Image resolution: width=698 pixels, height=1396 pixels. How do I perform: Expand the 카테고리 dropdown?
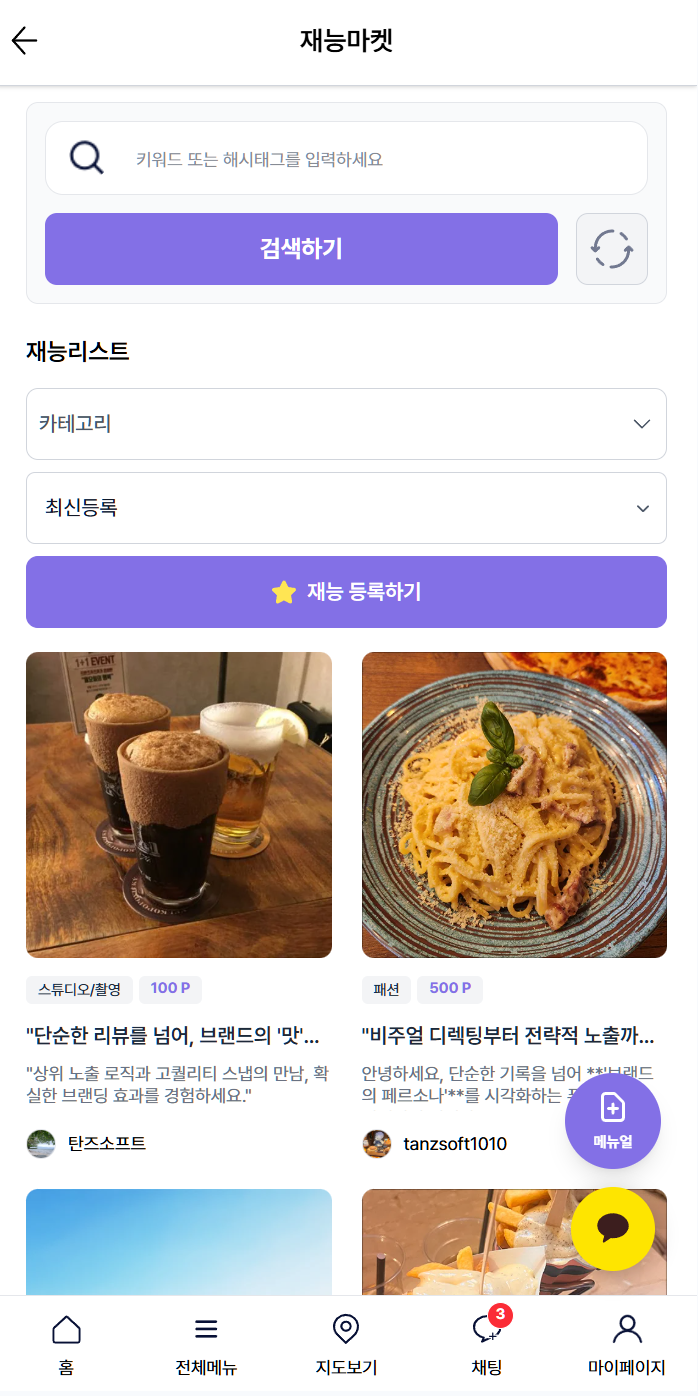pos(346,424)
